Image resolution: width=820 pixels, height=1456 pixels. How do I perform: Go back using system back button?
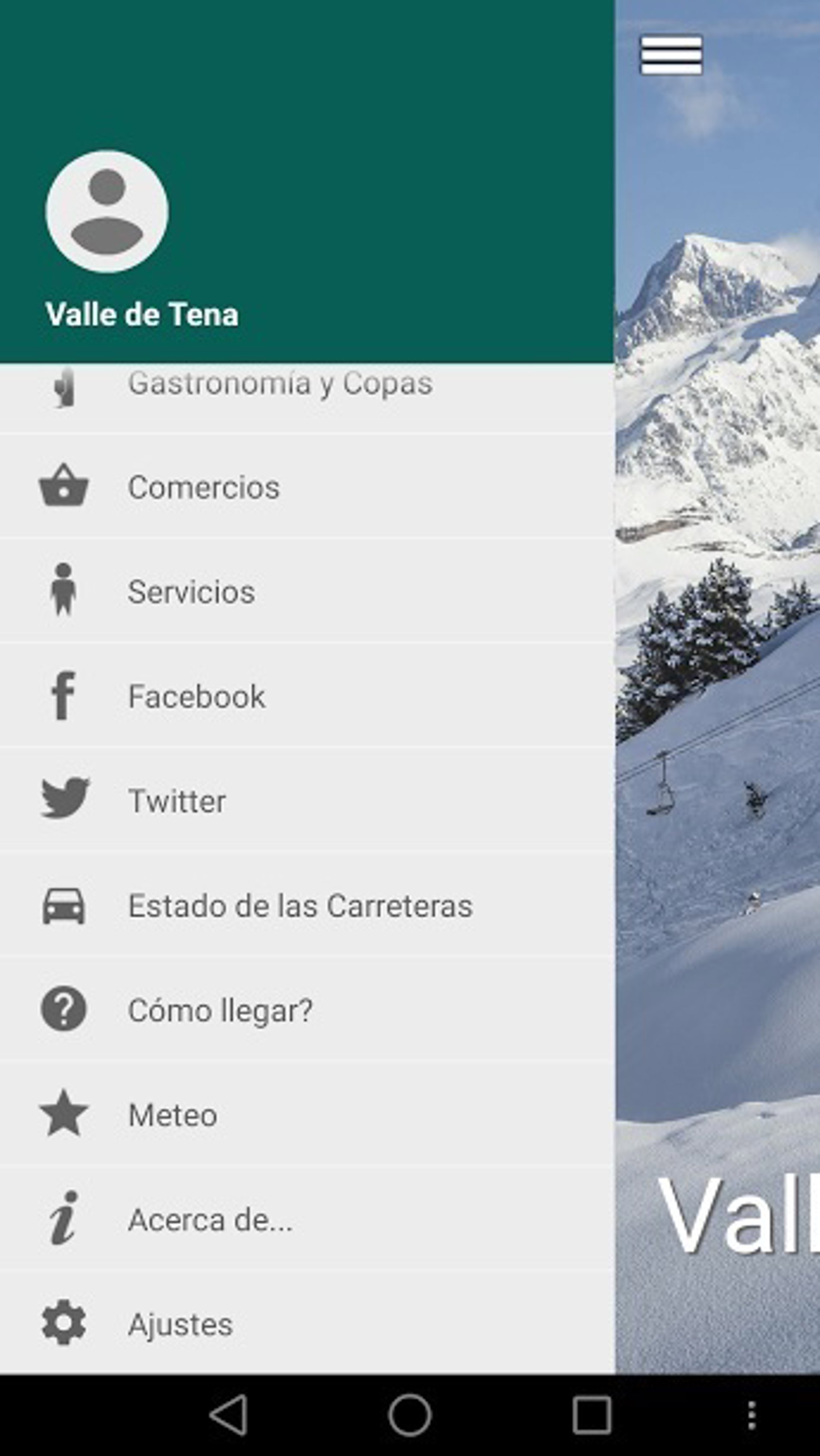[x=228, y=1415]
